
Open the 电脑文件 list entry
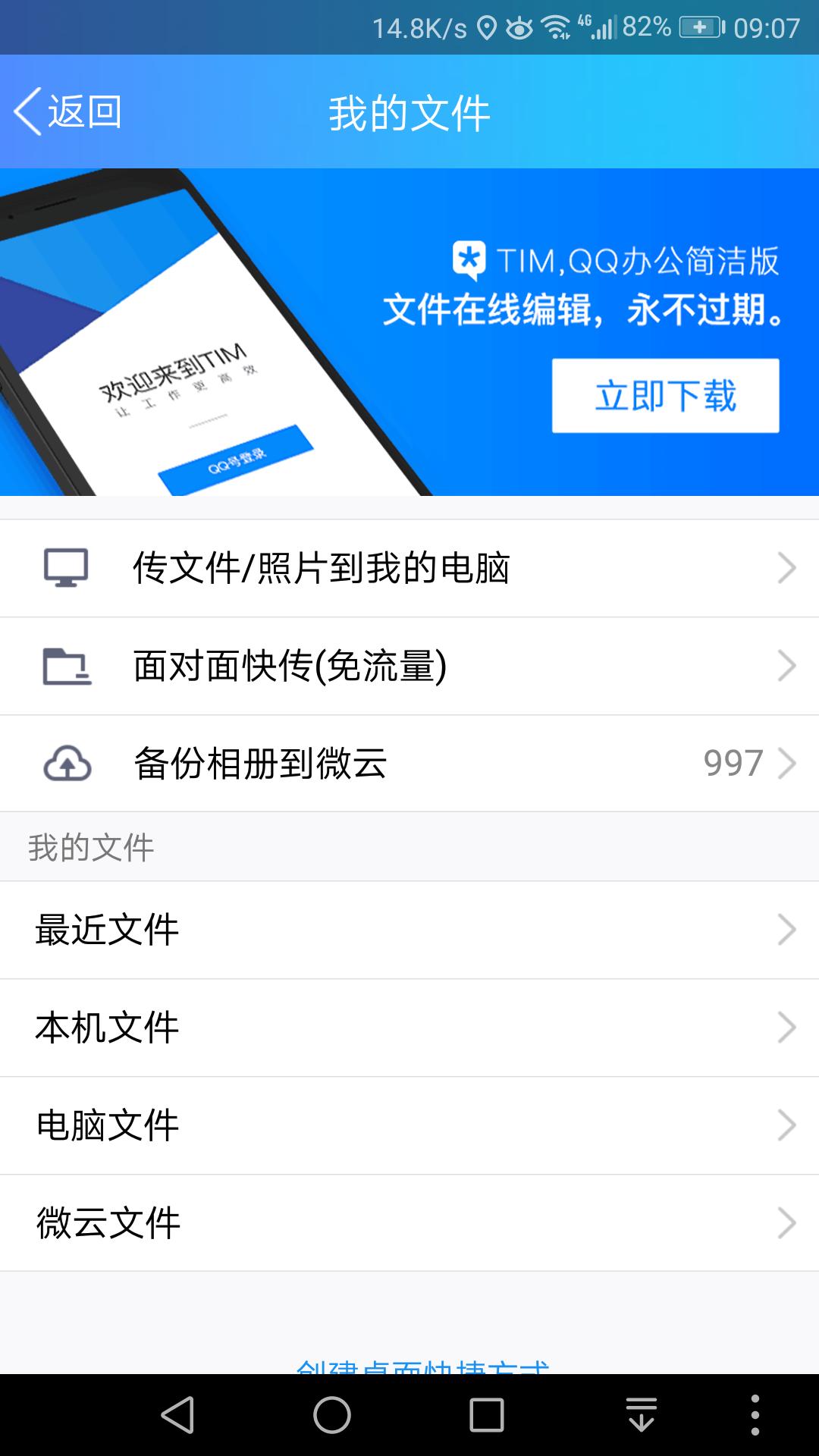tap(409, 1125)
